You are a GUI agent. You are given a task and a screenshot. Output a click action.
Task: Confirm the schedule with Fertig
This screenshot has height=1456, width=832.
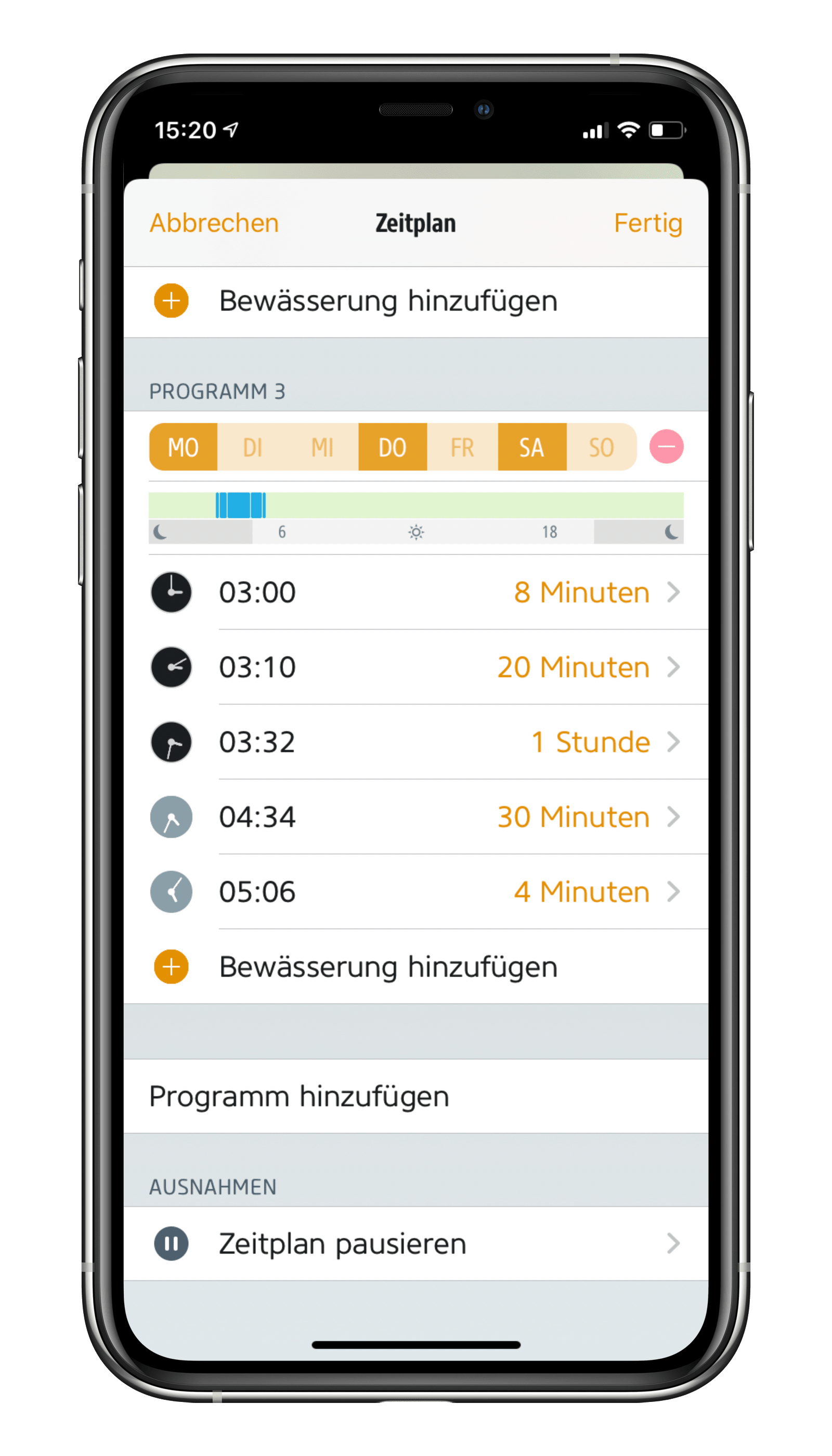(648, 224)
